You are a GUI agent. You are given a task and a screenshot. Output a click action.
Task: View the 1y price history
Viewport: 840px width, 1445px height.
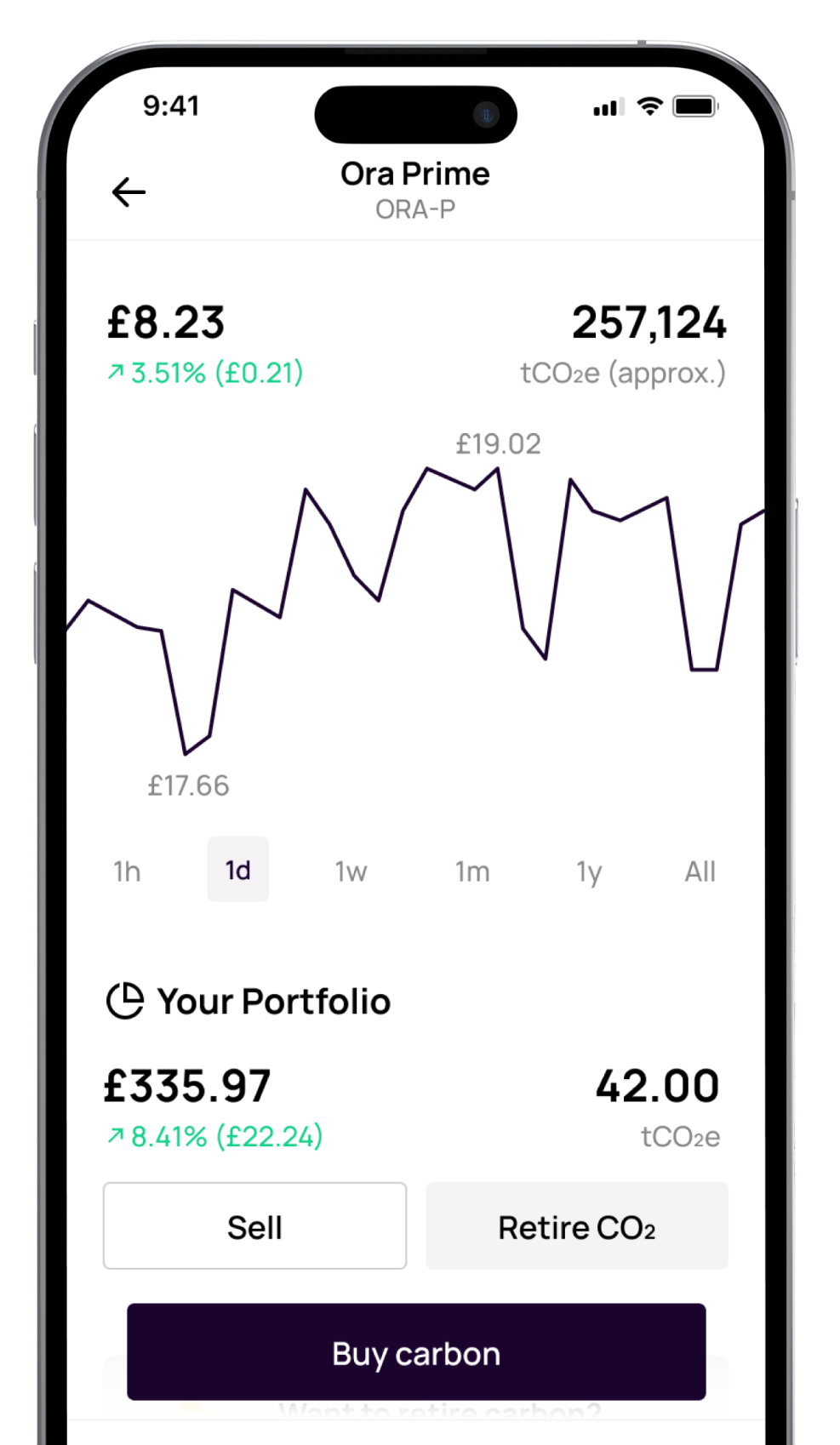589,871
